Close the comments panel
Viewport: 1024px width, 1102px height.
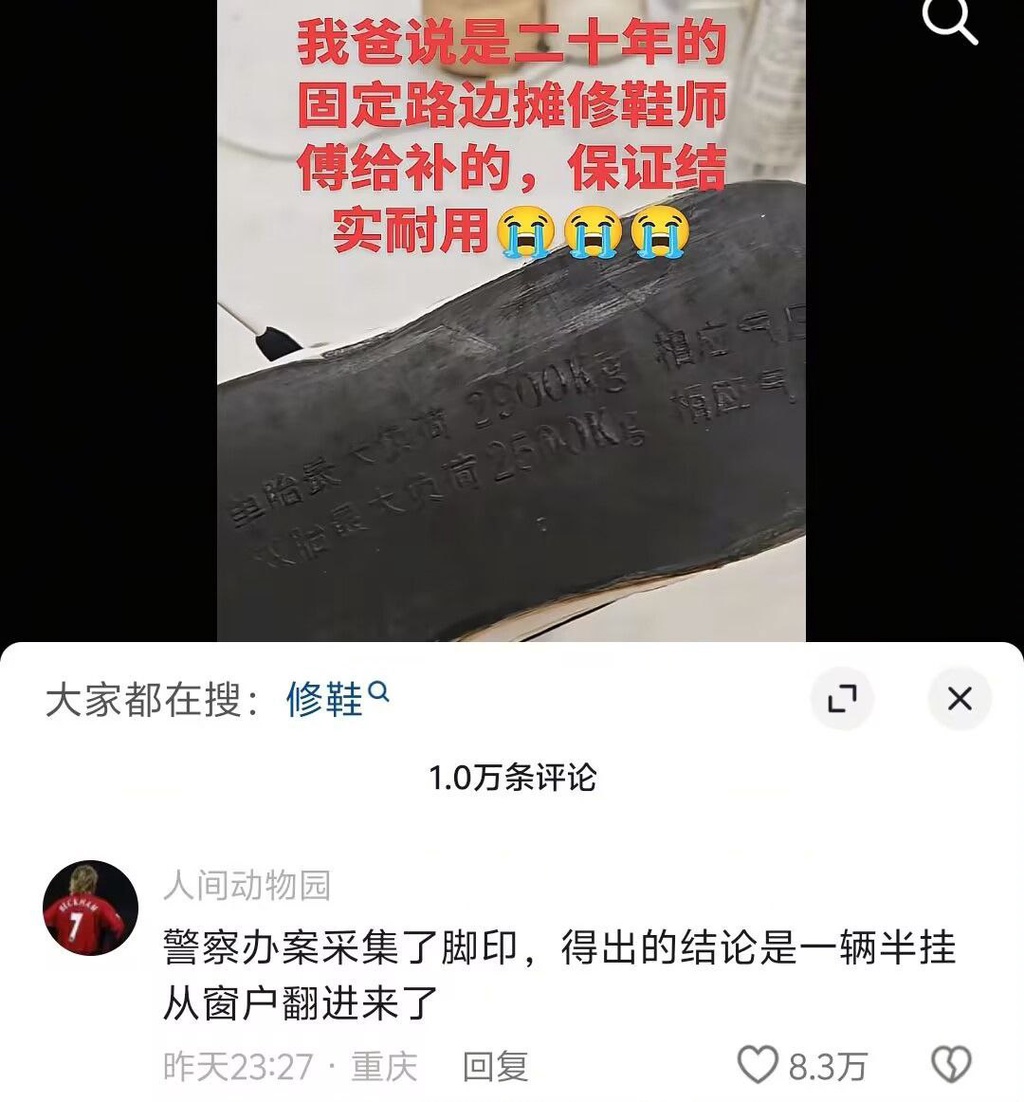pyautogui.click(x=959, y=699)
